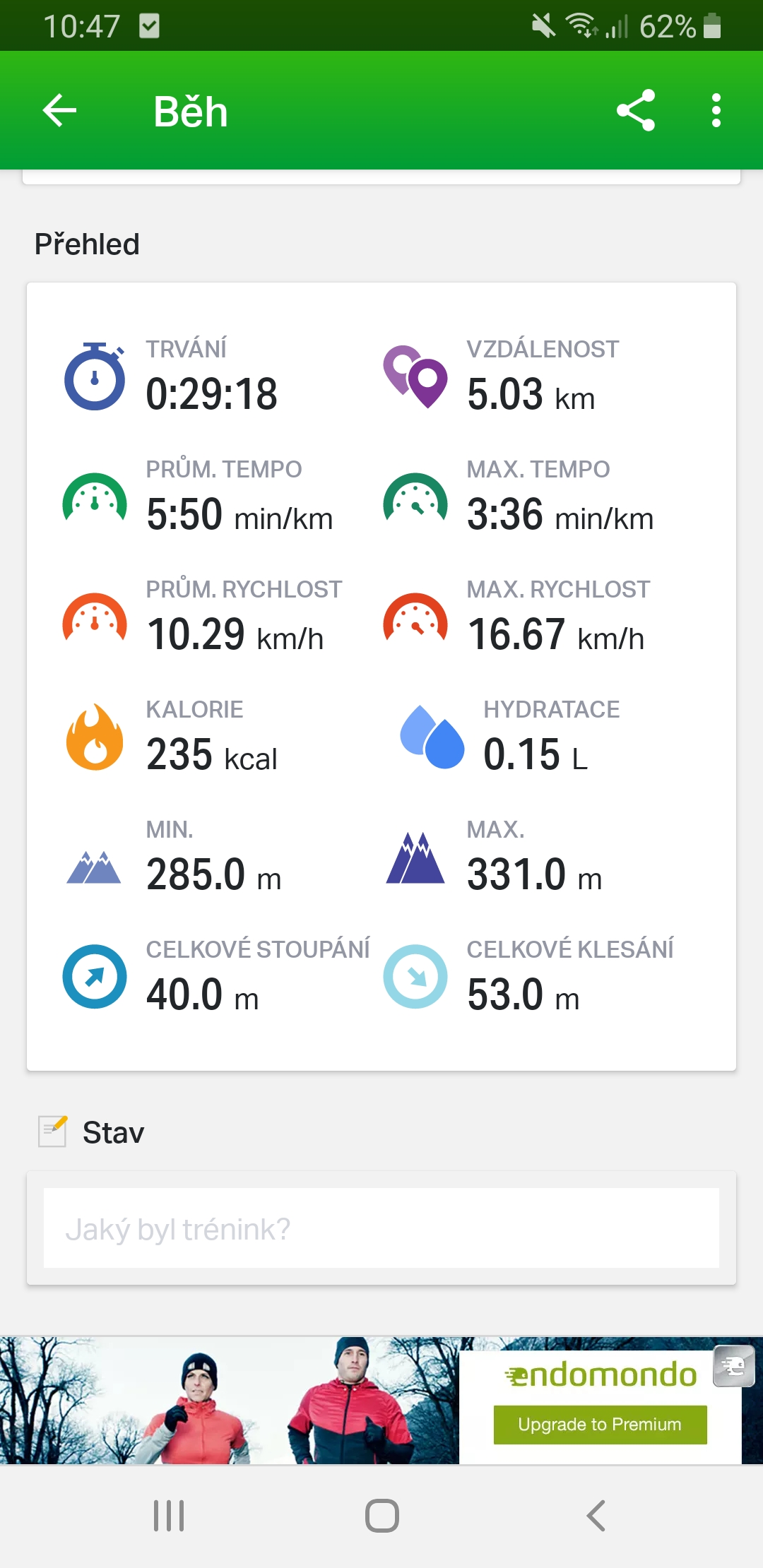
Task: Go back using the app bar arrow
Action: [60, 111]
